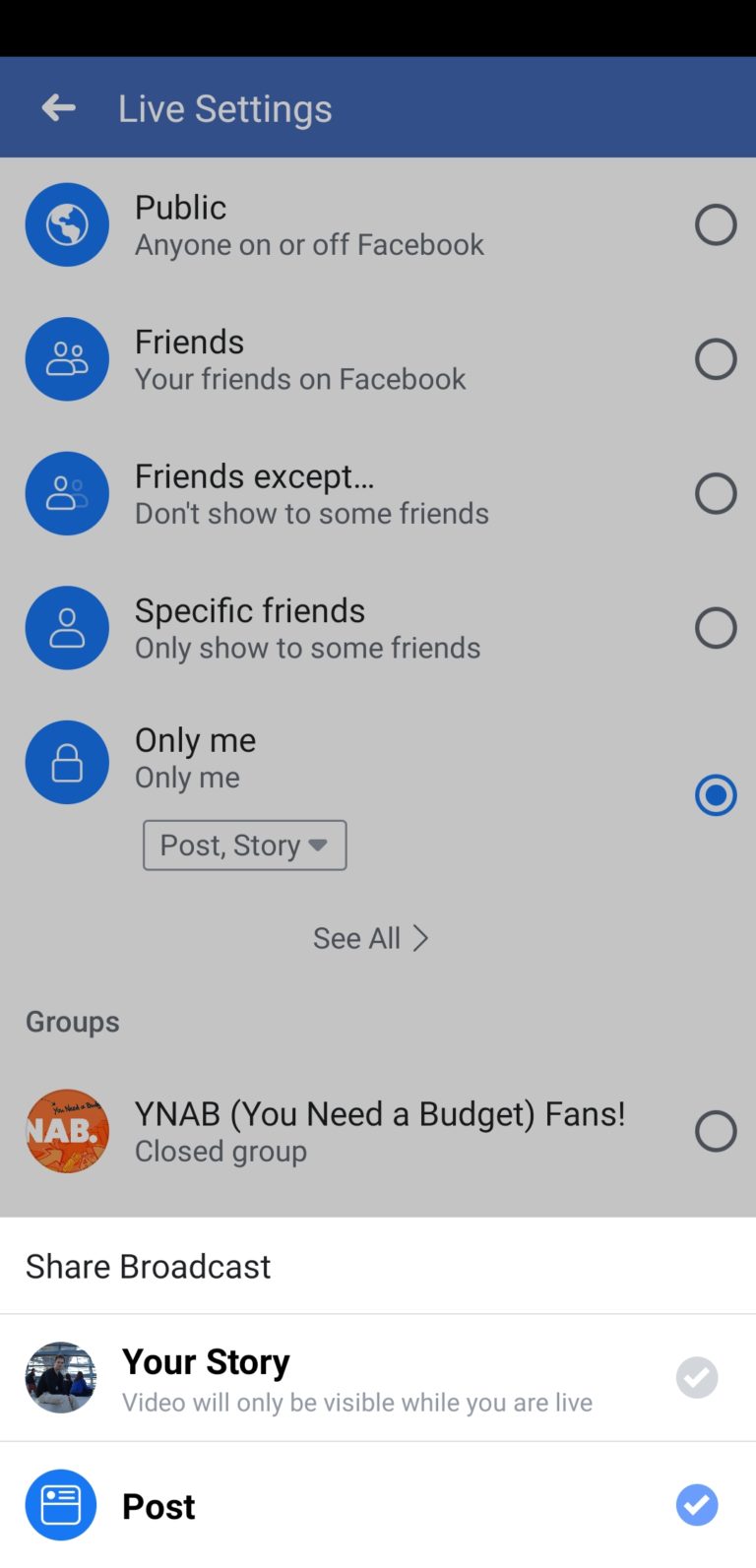This screenshot has height=1568, width=756.
Task: Choose Friends as the live audience
Action: [716, 358]
